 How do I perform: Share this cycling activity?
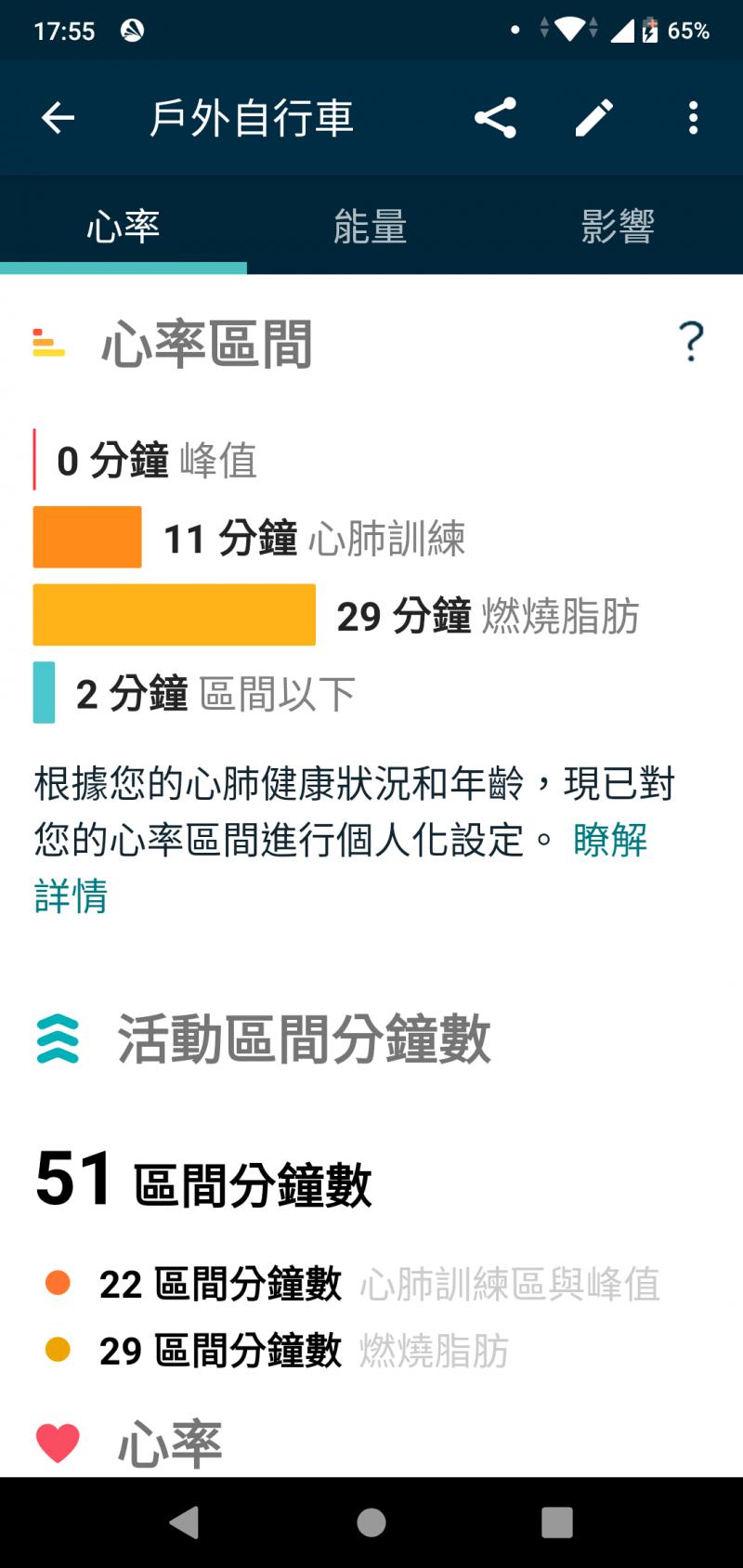[495, 118]
